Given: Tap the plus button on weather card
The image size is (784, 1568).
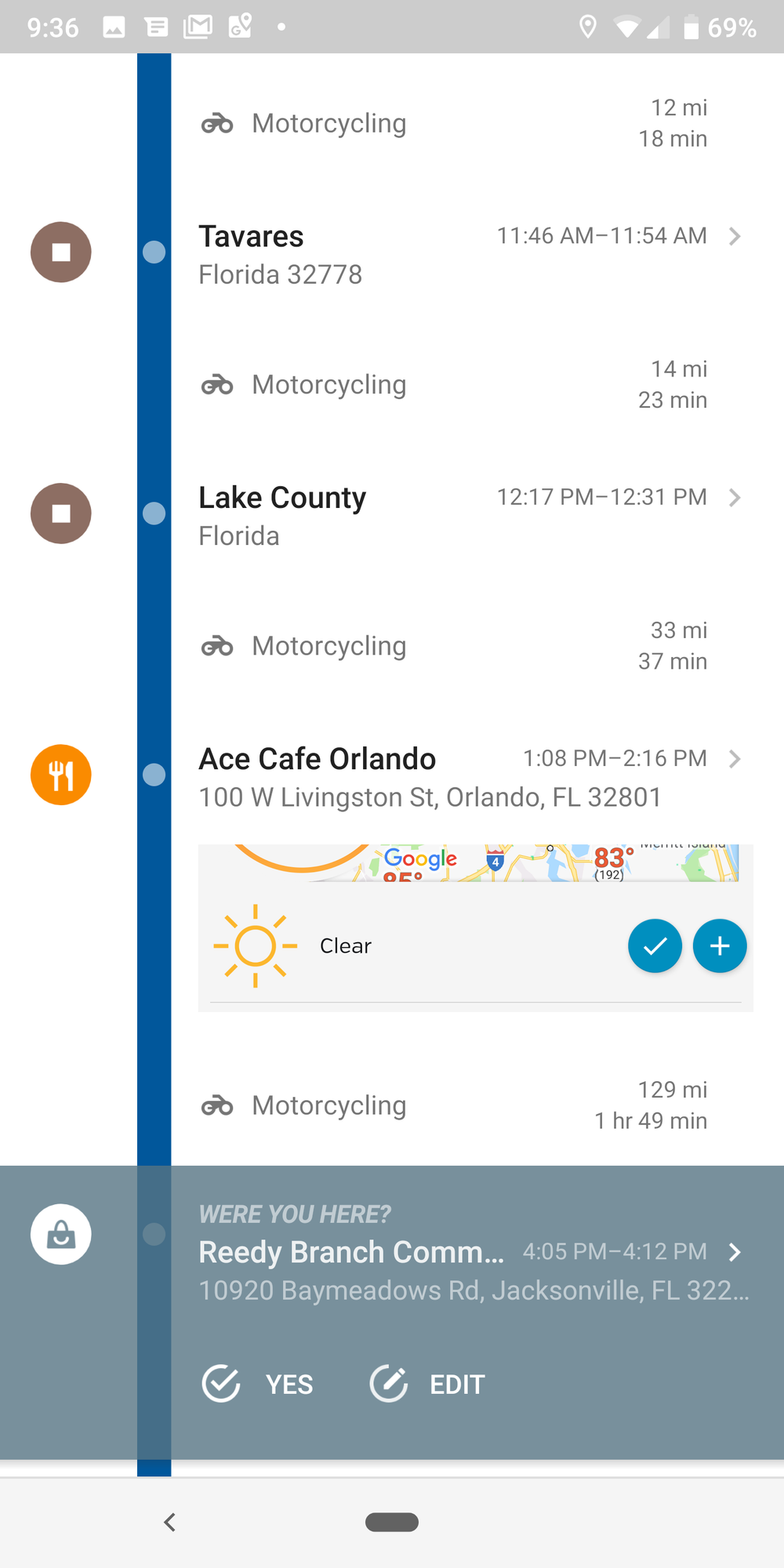Looking at the screenshot, I should 720,946.
